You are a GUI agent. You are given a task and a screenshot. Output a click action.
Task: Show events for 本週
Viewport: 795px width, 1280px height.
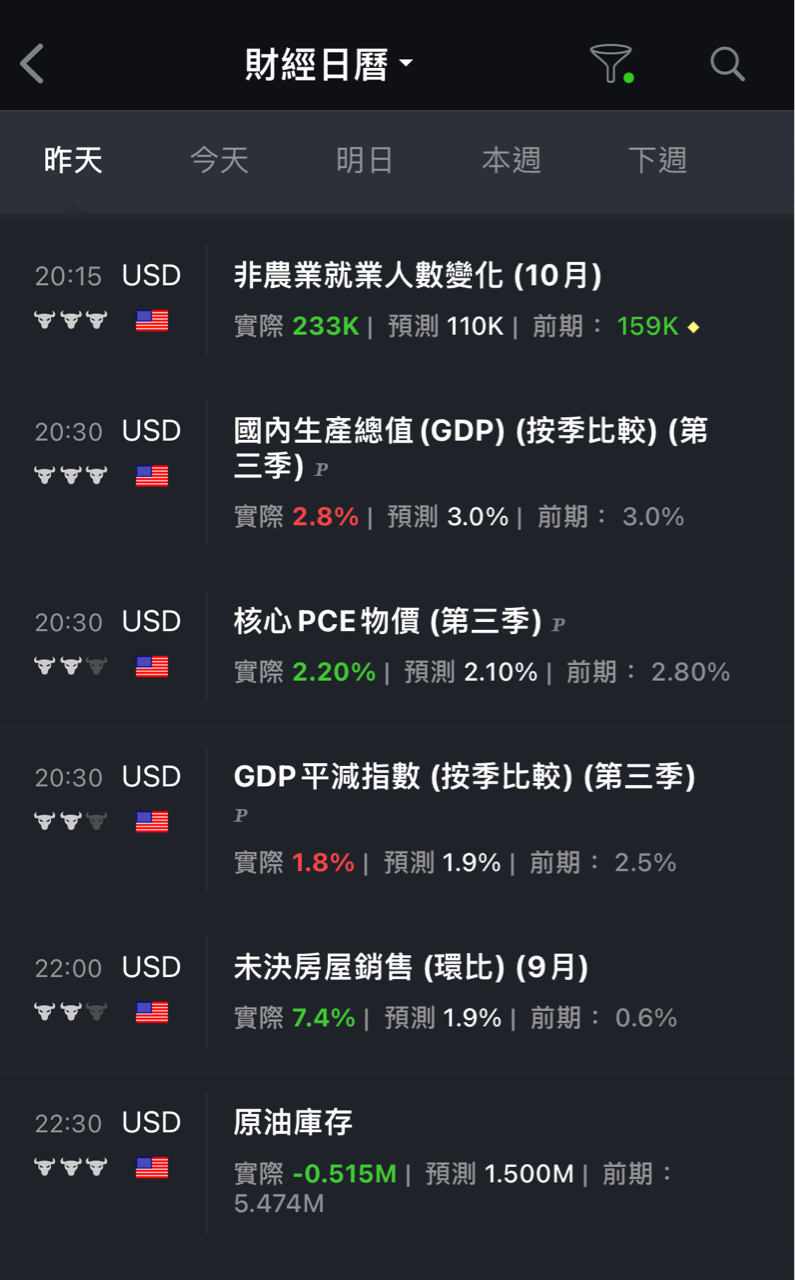[511, 160]
